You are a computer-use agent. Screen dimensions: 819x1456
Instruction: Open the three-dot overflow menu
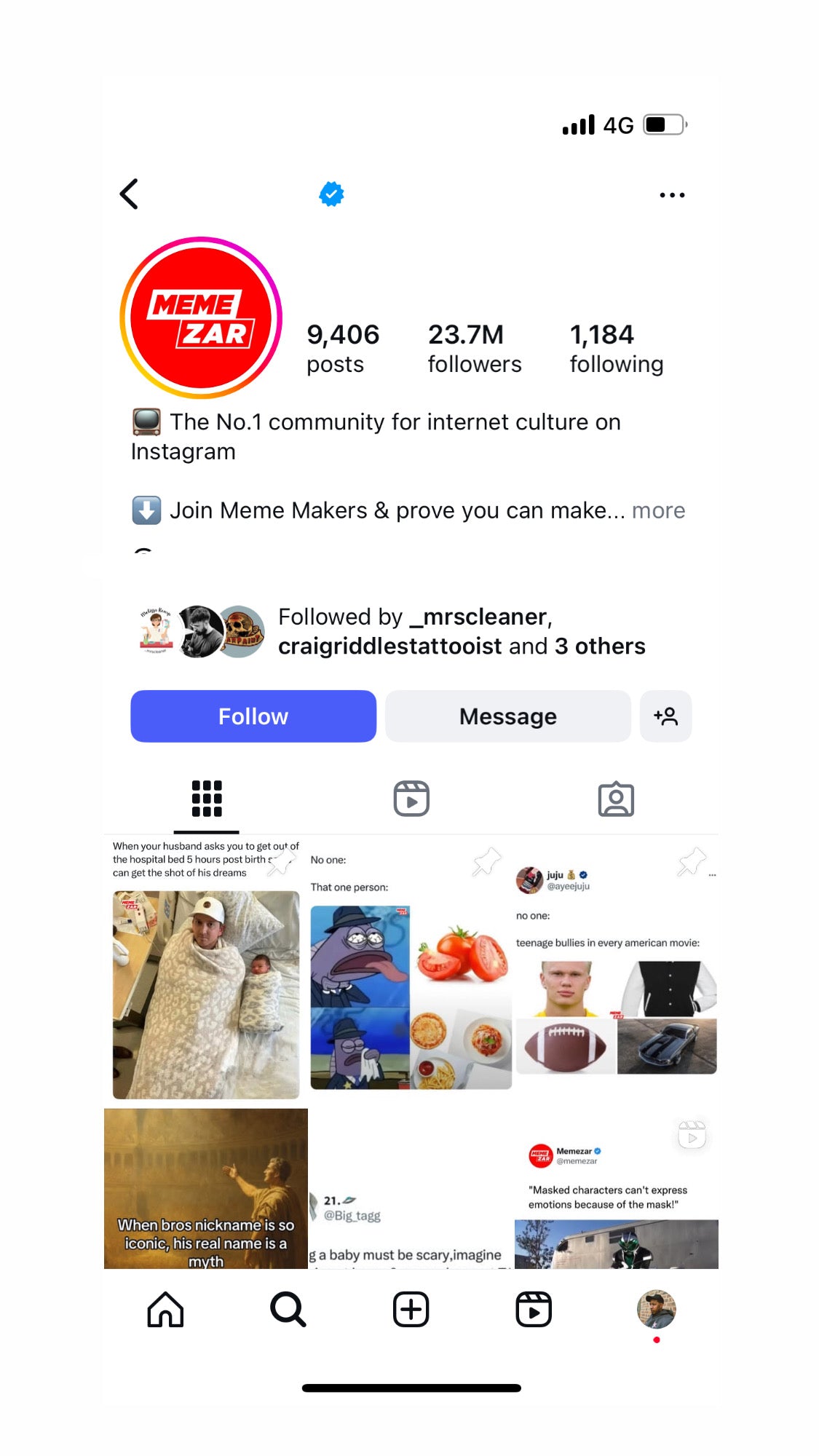pyautogui.click(x=671, y=195)
